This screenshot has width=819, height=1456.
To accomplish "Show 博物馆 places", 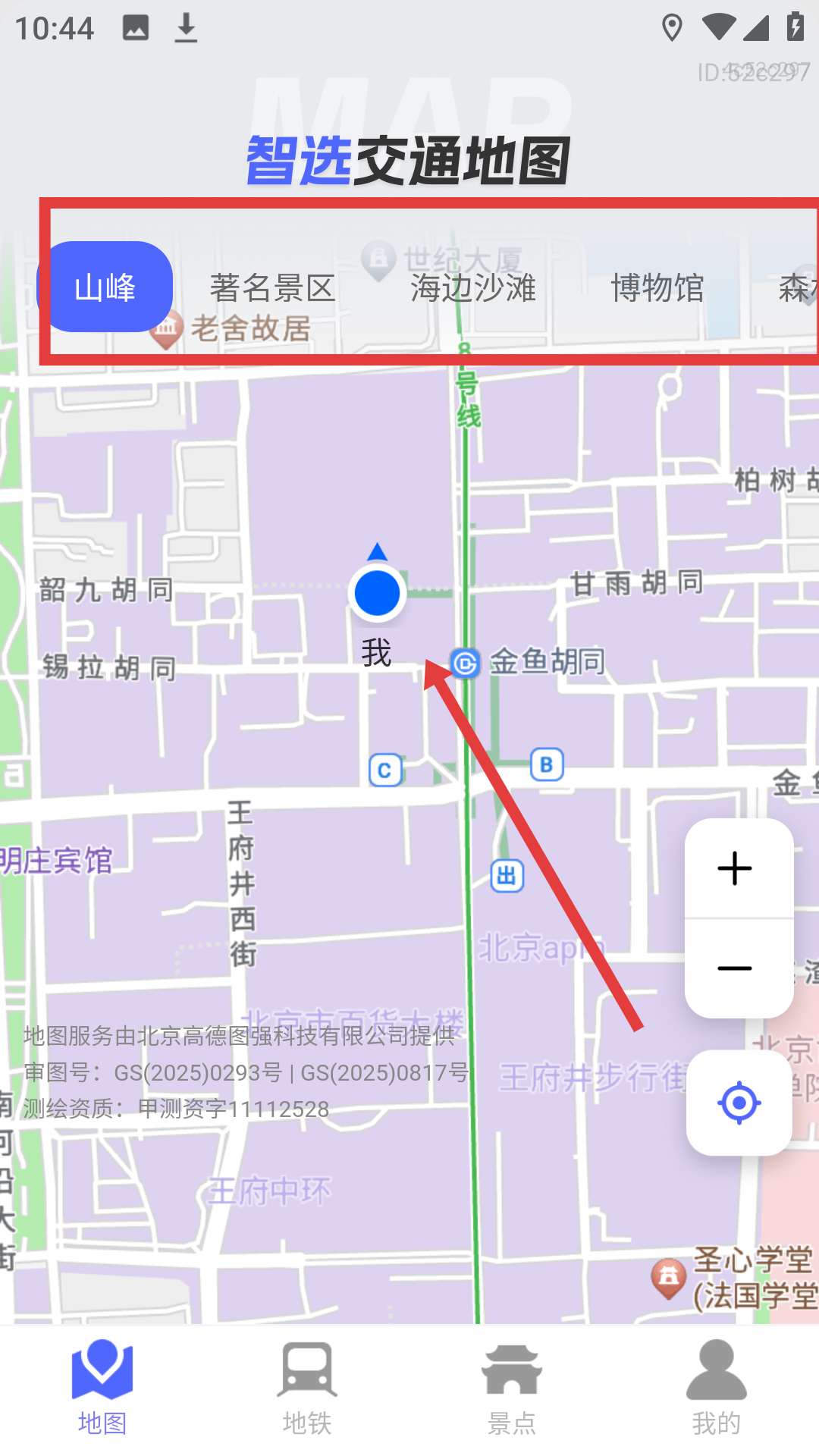I will tap(657, 288).
